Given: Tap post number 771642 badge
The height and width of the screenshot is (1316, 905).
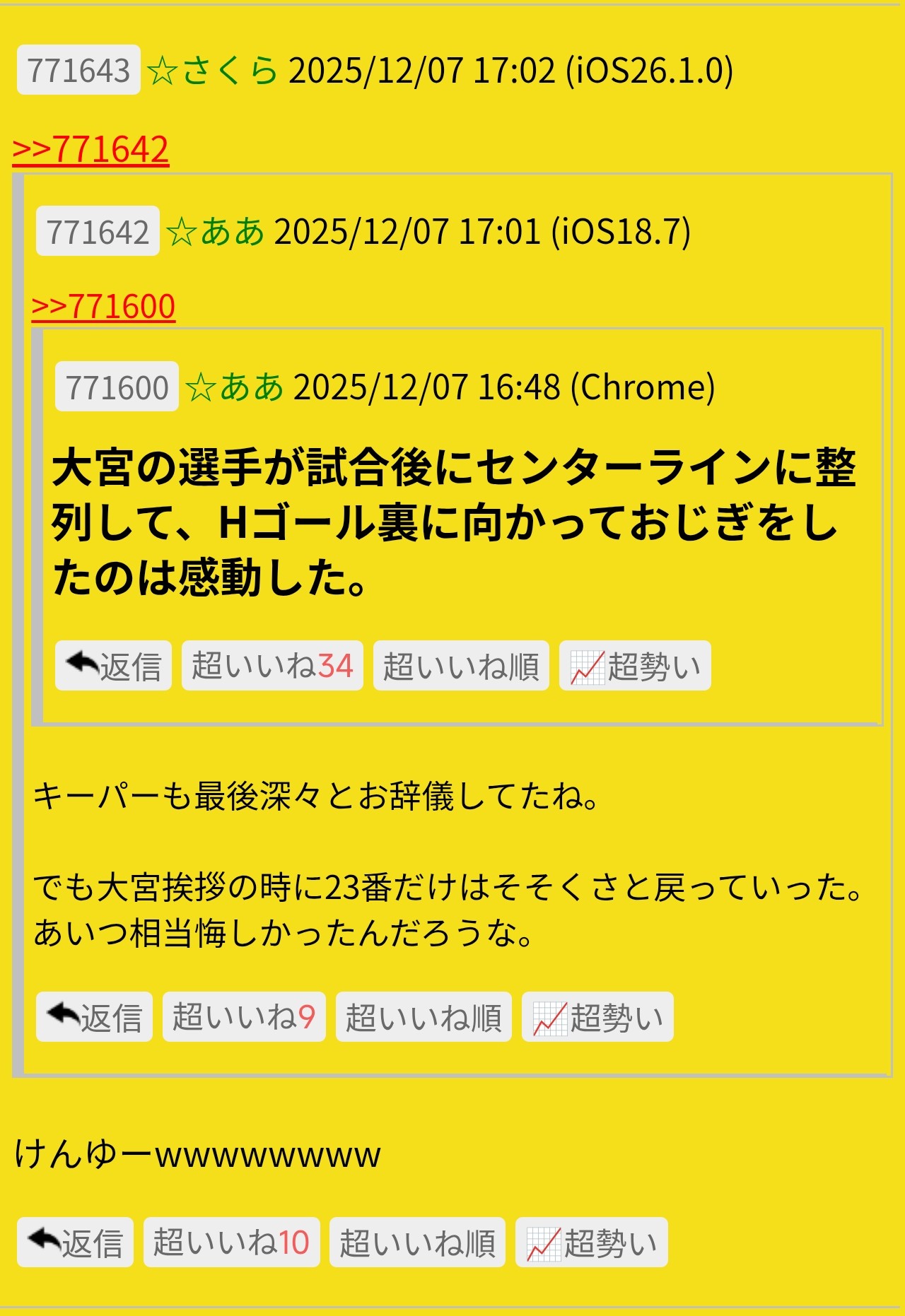Looking at the screenshot, I should click(x=98, y=231).
